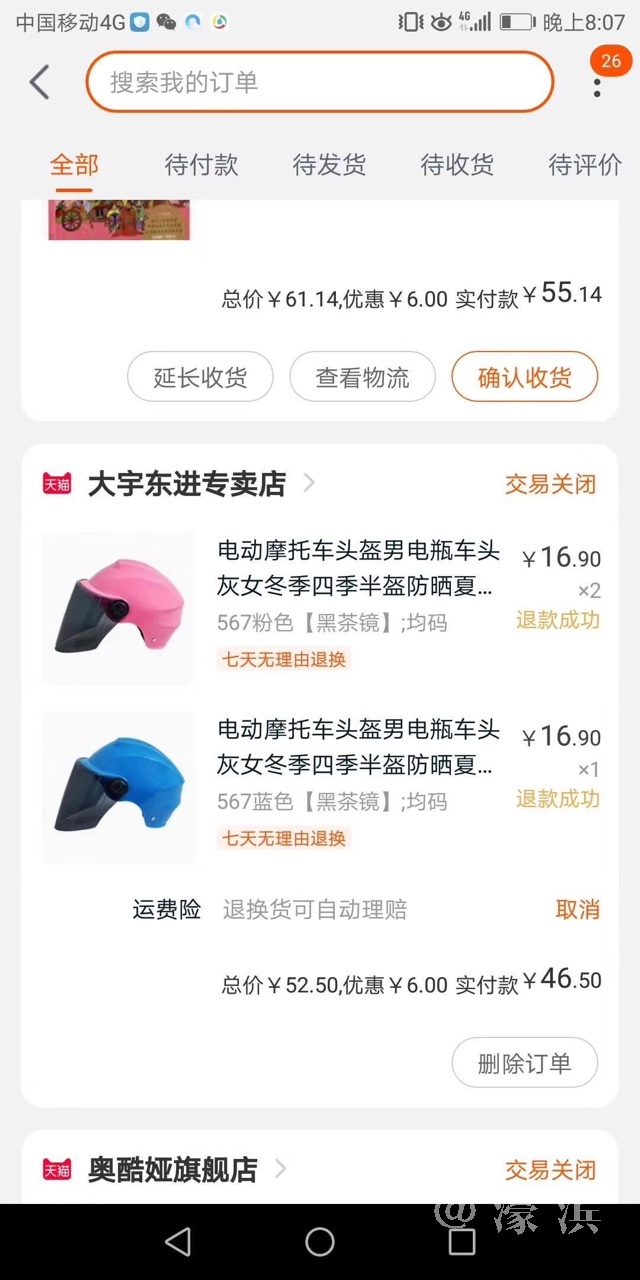
Task: Tap the 延长收货 button
Action: (200, 378)
